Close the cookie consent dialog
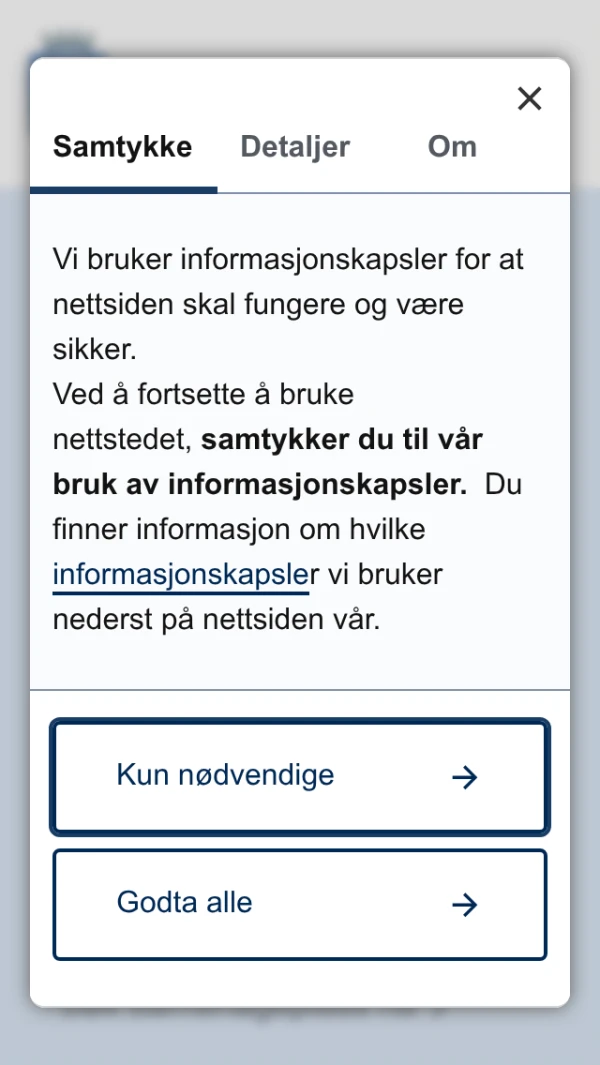The image size is (600, 1065). click(529, 98)
